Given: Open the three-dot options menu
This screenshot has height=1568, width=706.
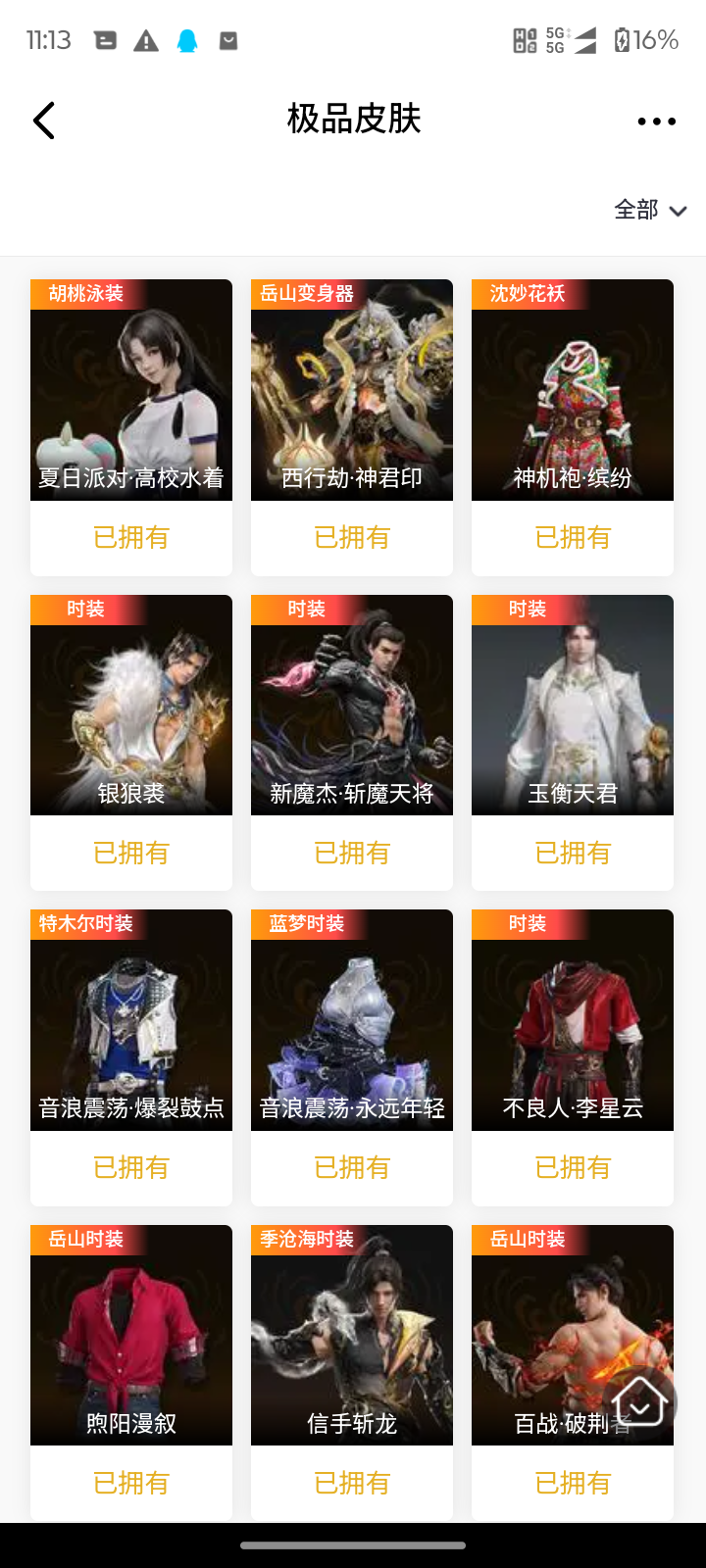Looking at the screenshot, I should click(655, 120).
